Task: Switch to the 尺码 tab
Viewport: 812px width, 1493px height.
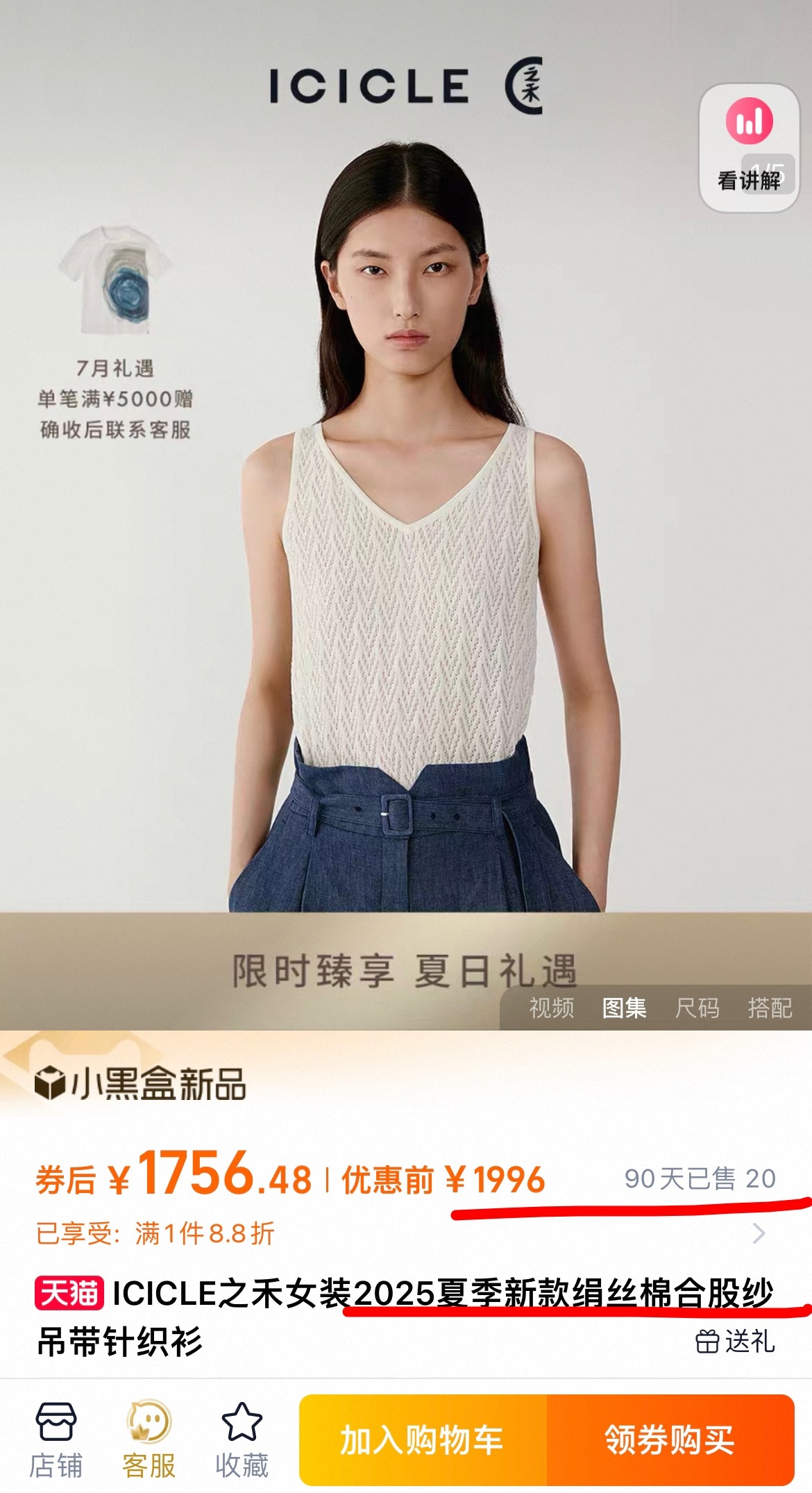Action: (x=697, y=1008)
